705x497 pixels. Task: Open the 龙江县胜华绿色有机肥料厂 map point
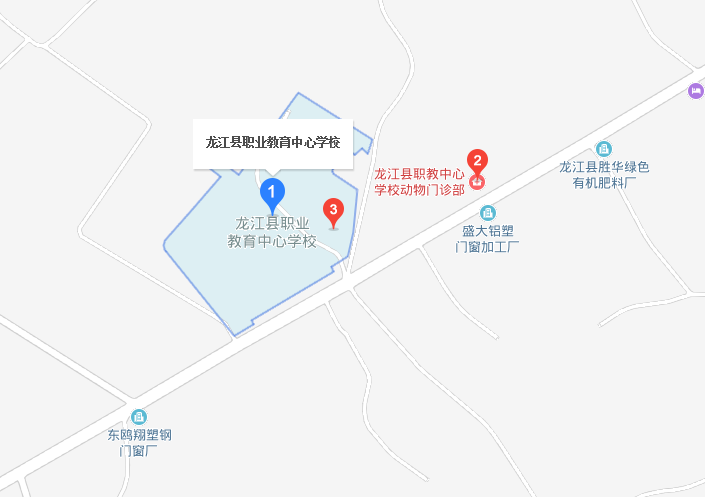(x=604, y=149)
